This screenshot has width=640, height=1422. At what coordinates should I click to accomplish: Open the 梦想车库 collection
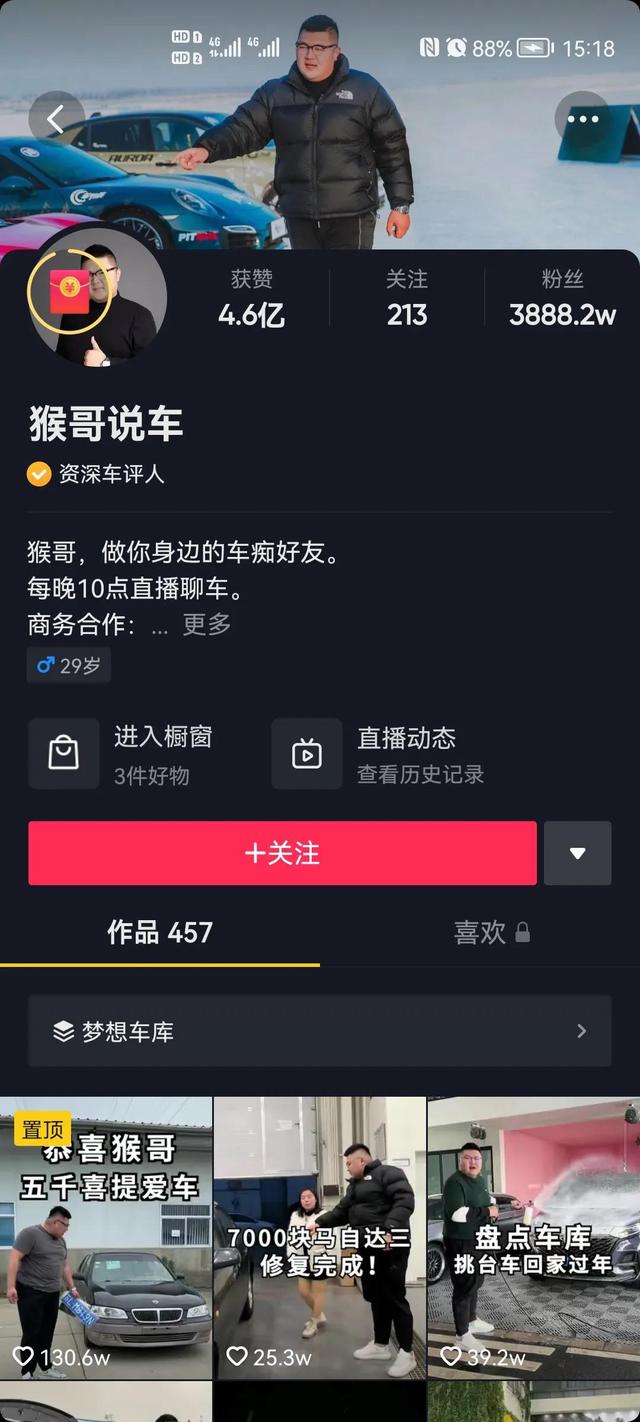pyautogui.click(x=319, y=1031)
